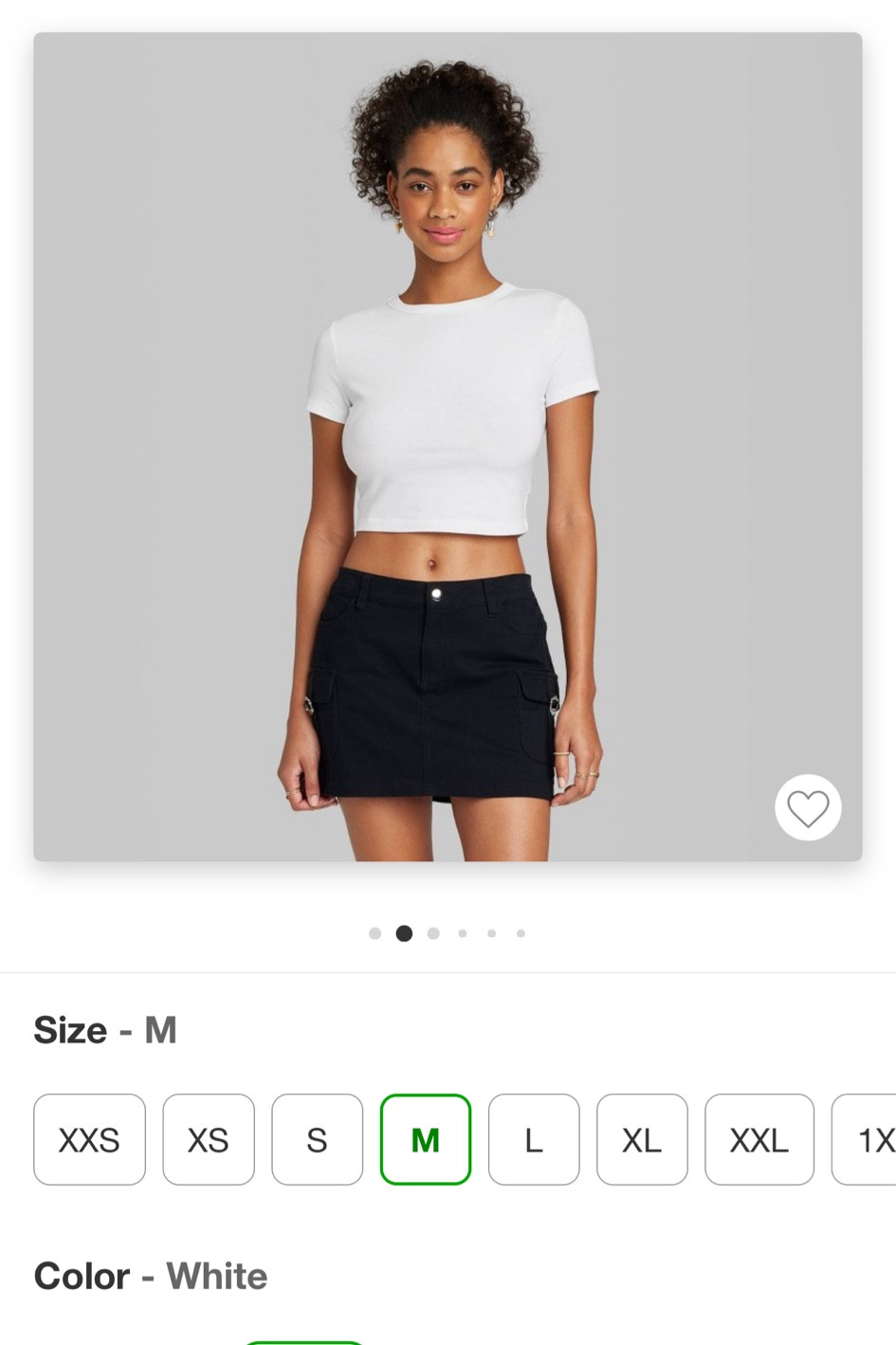View the third product image using its dot
The width and height of the screenshot is (896, 1345).
click(x=433, y=933)
